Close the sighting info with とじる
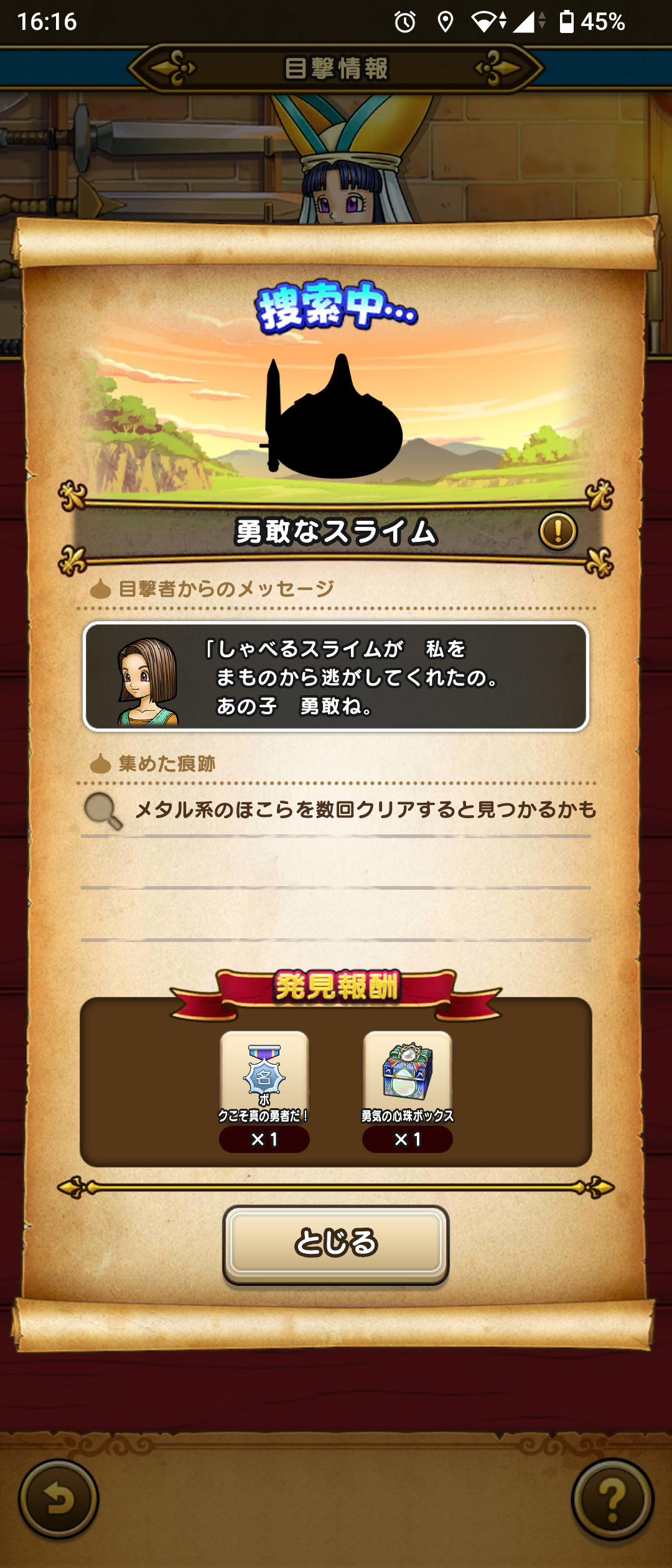The image size is (672, 1568). 335,1243
